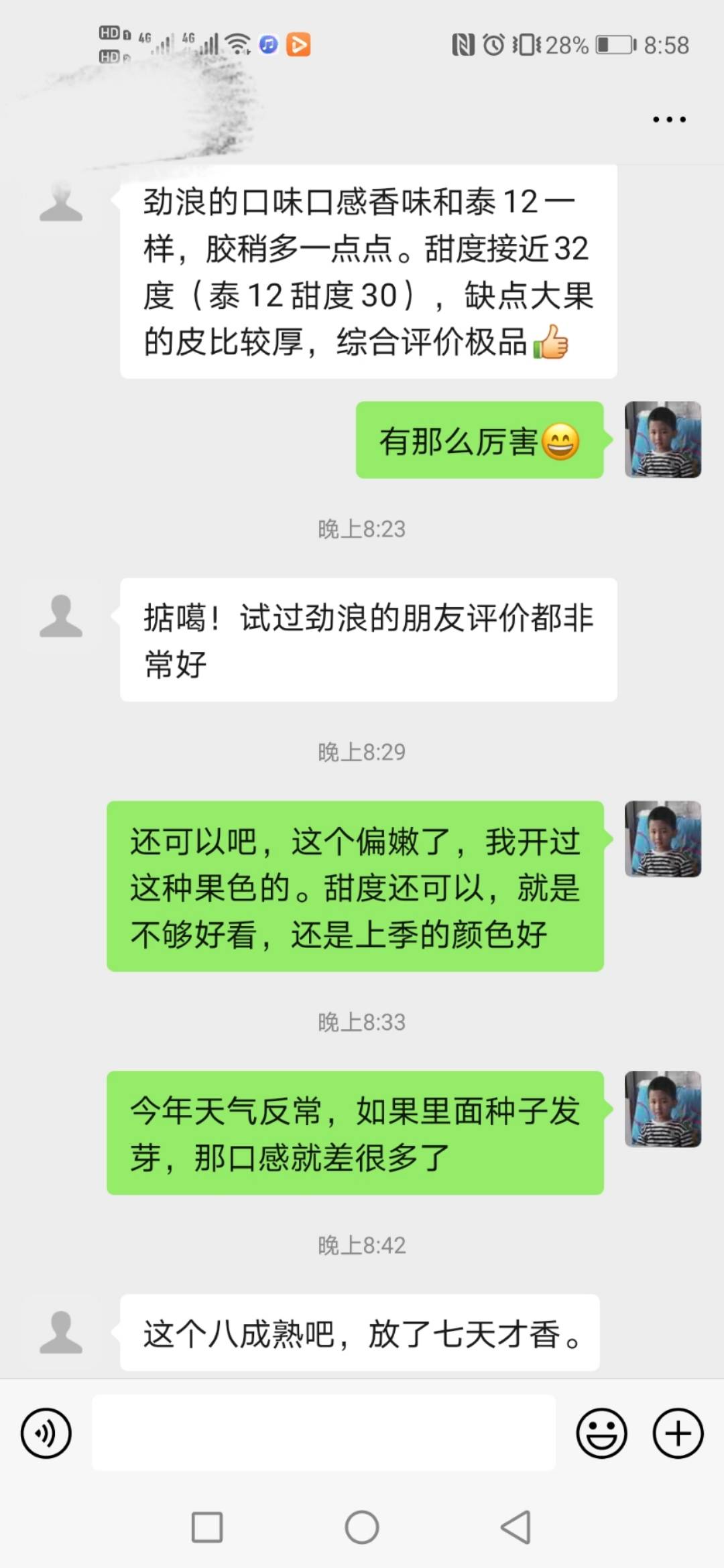Focus the message text field
Image resolution: width=724 pixels, height=1568 pixels.
(324, 1433)
